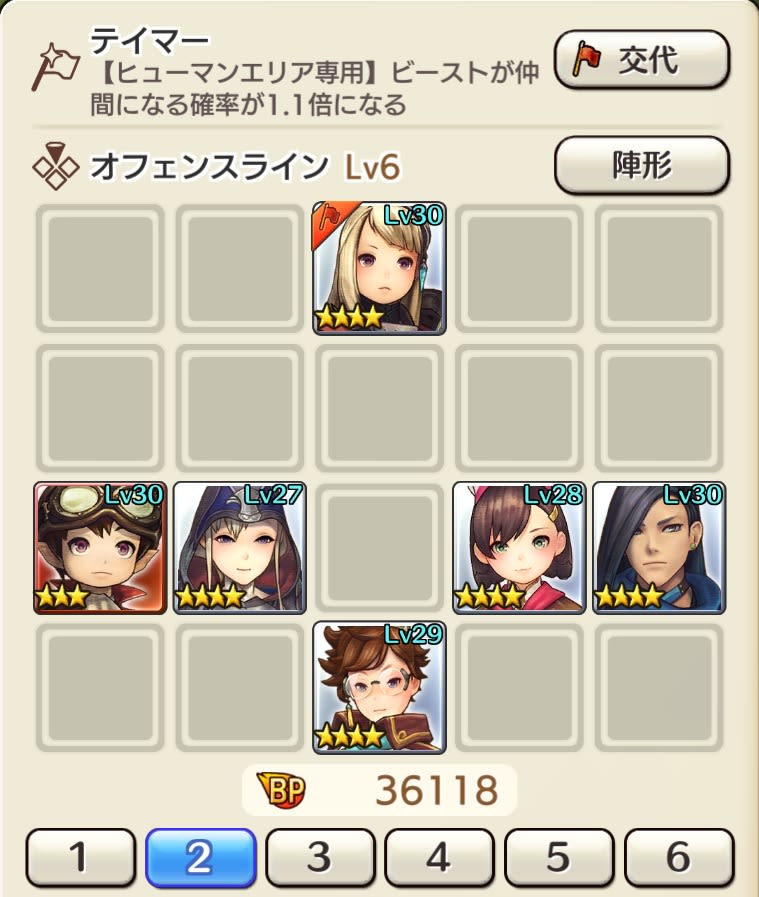
Task: Tap the 交代 leader swap button
Action: [x=641, y=60]
